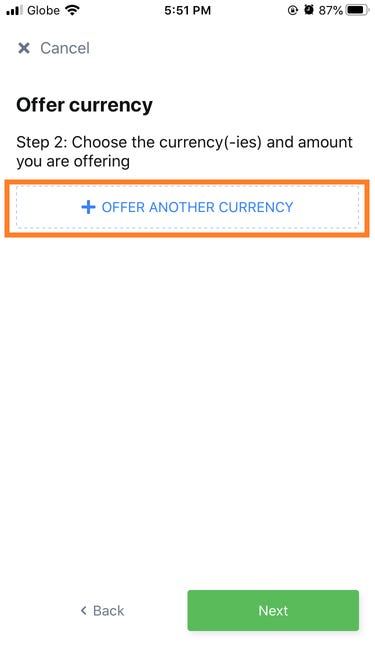The height and width of the screenshot is (667, 375).
Task: Cancel the offer creation
Action: 54,48
